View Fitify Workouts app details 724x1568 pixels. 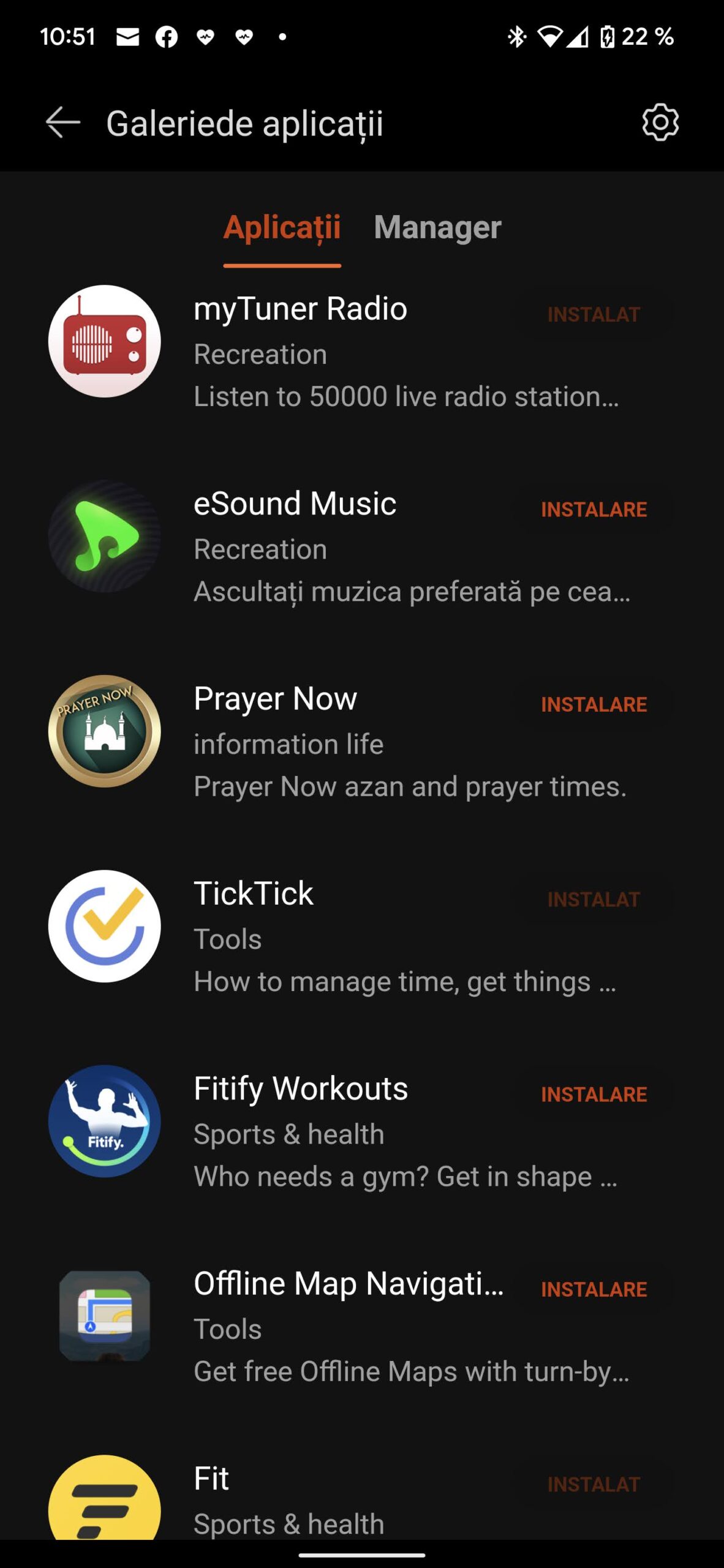(300, 1089)
